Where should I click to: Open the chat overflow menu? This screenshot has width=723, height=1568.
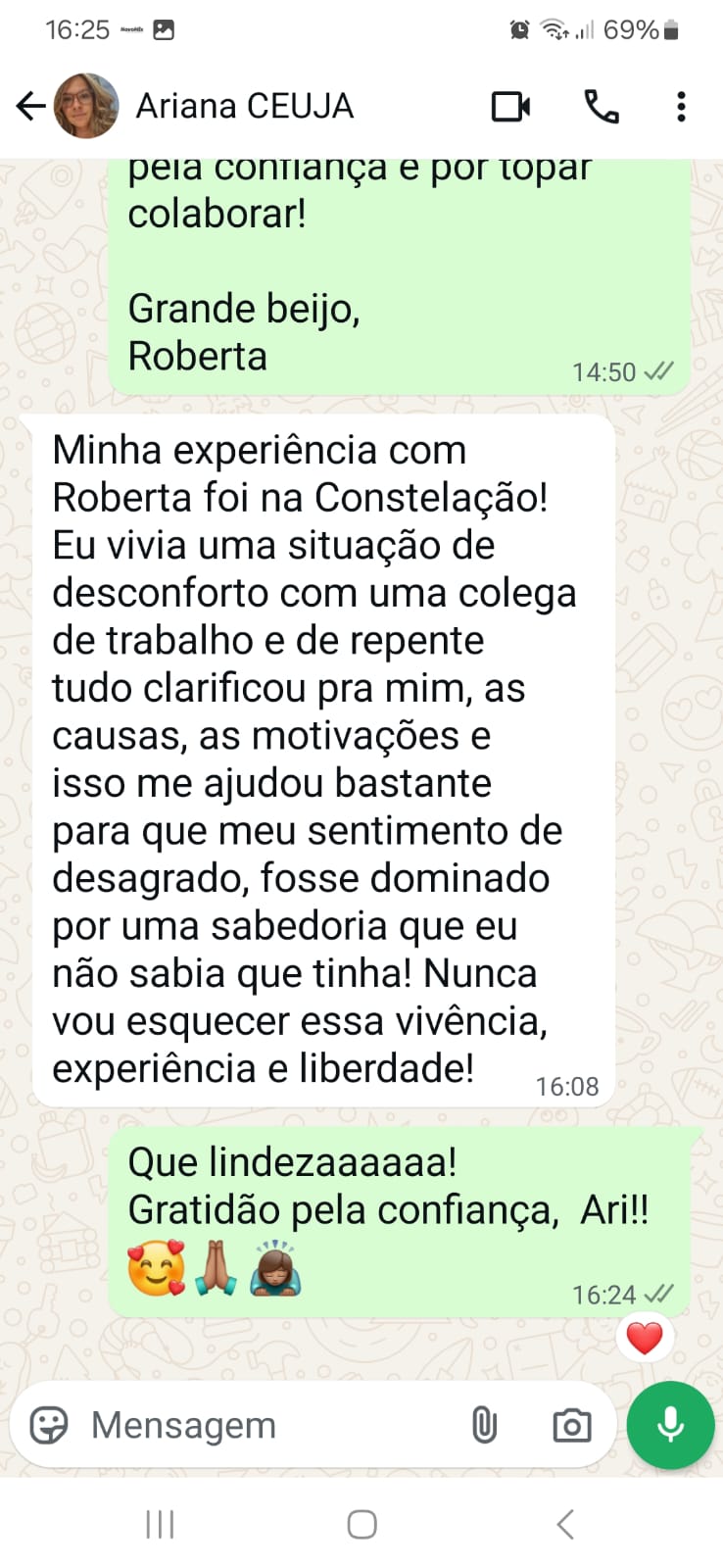pos(681,106)
